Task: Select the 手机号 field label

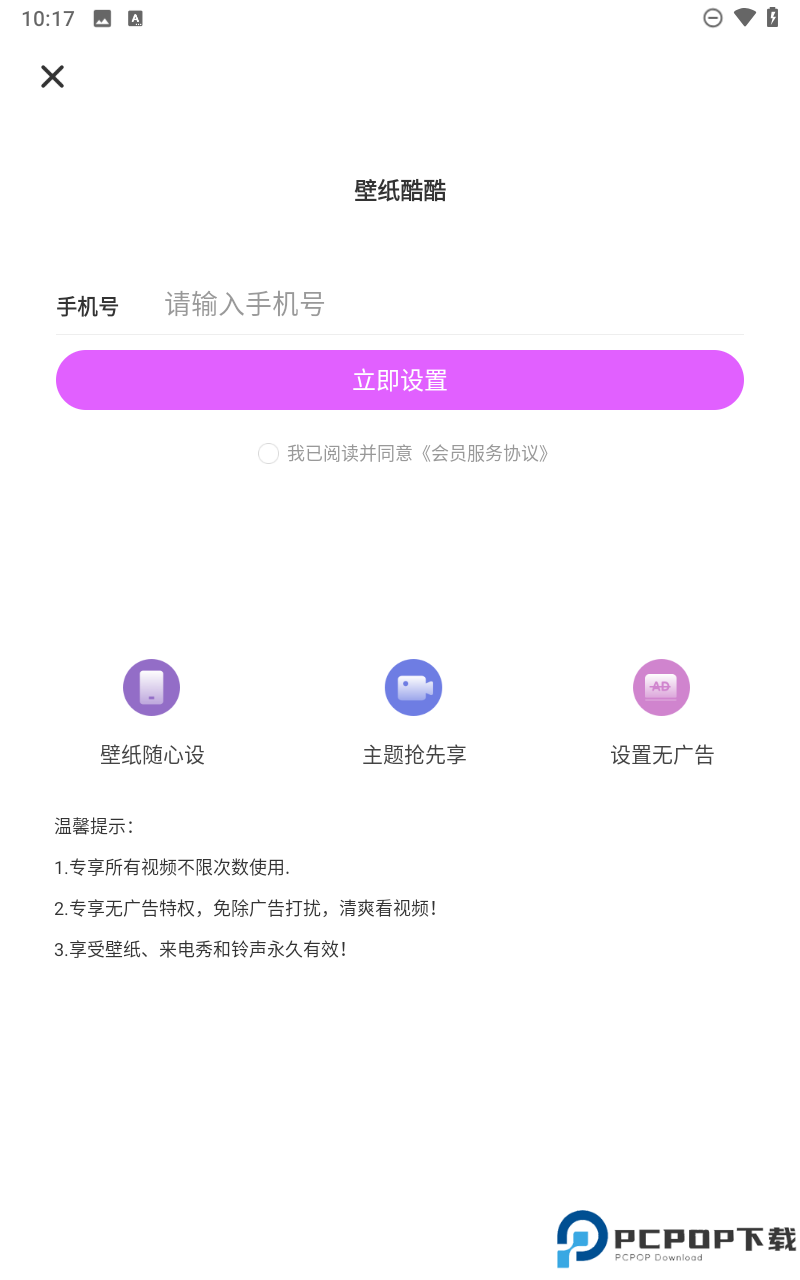Action: pyautogui.click(x=87, y=306)
